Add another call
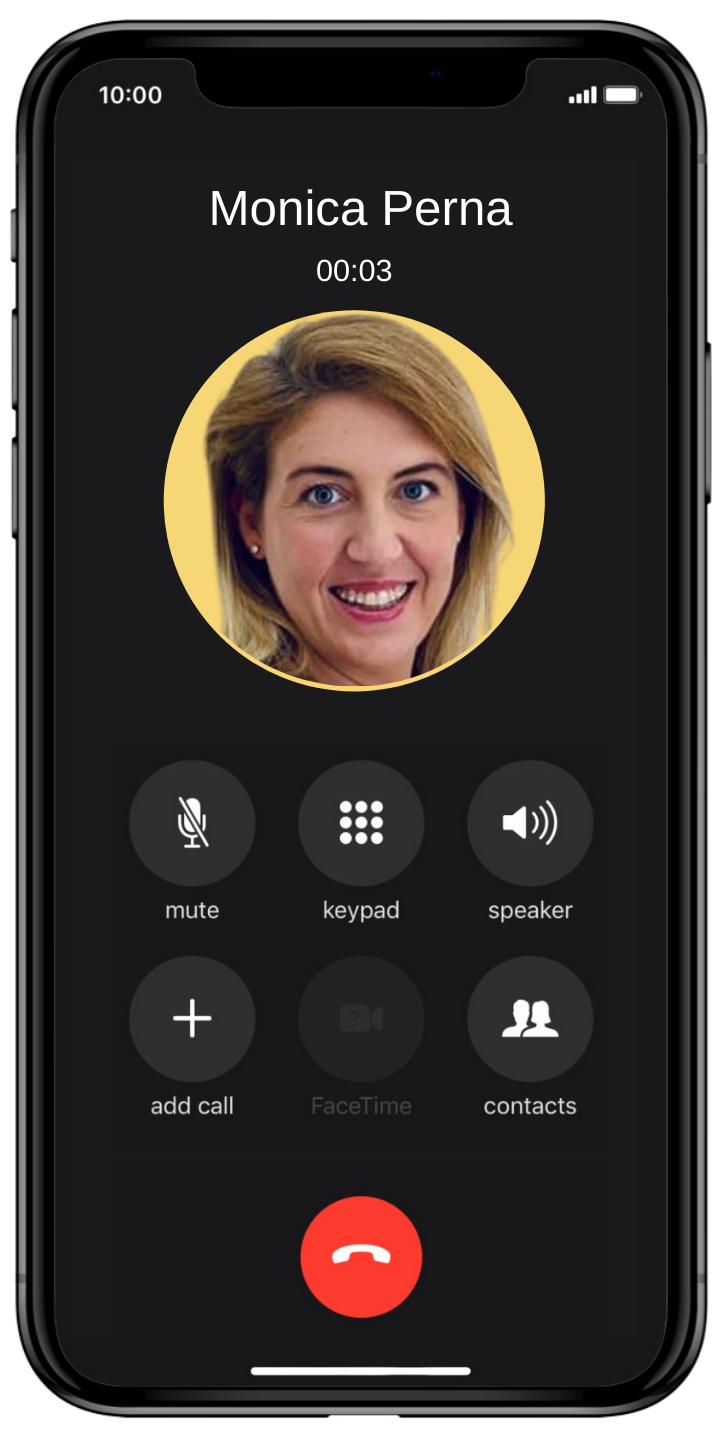720x1440 pixels. click(192, 1019)
